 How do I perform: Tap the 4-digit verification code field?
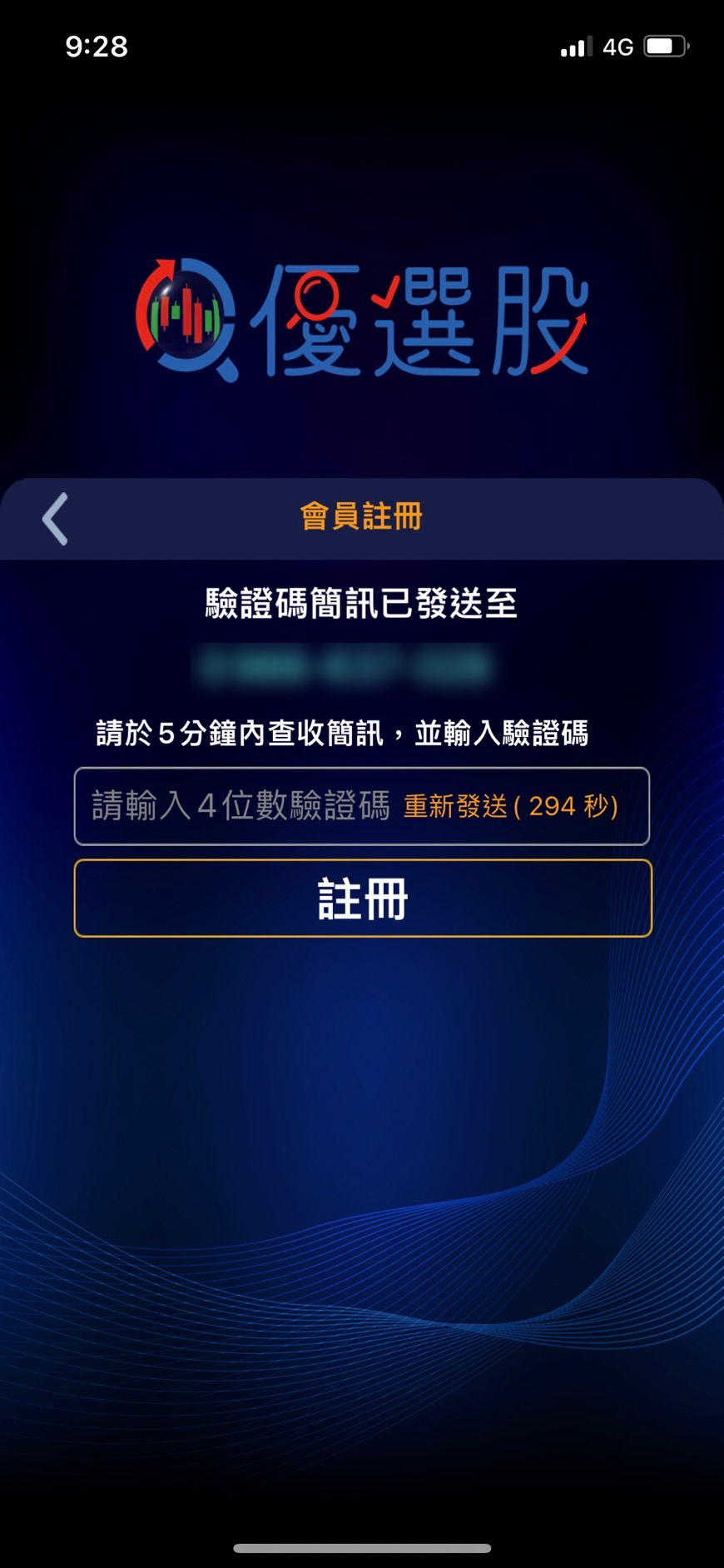[x=240, y=806]
